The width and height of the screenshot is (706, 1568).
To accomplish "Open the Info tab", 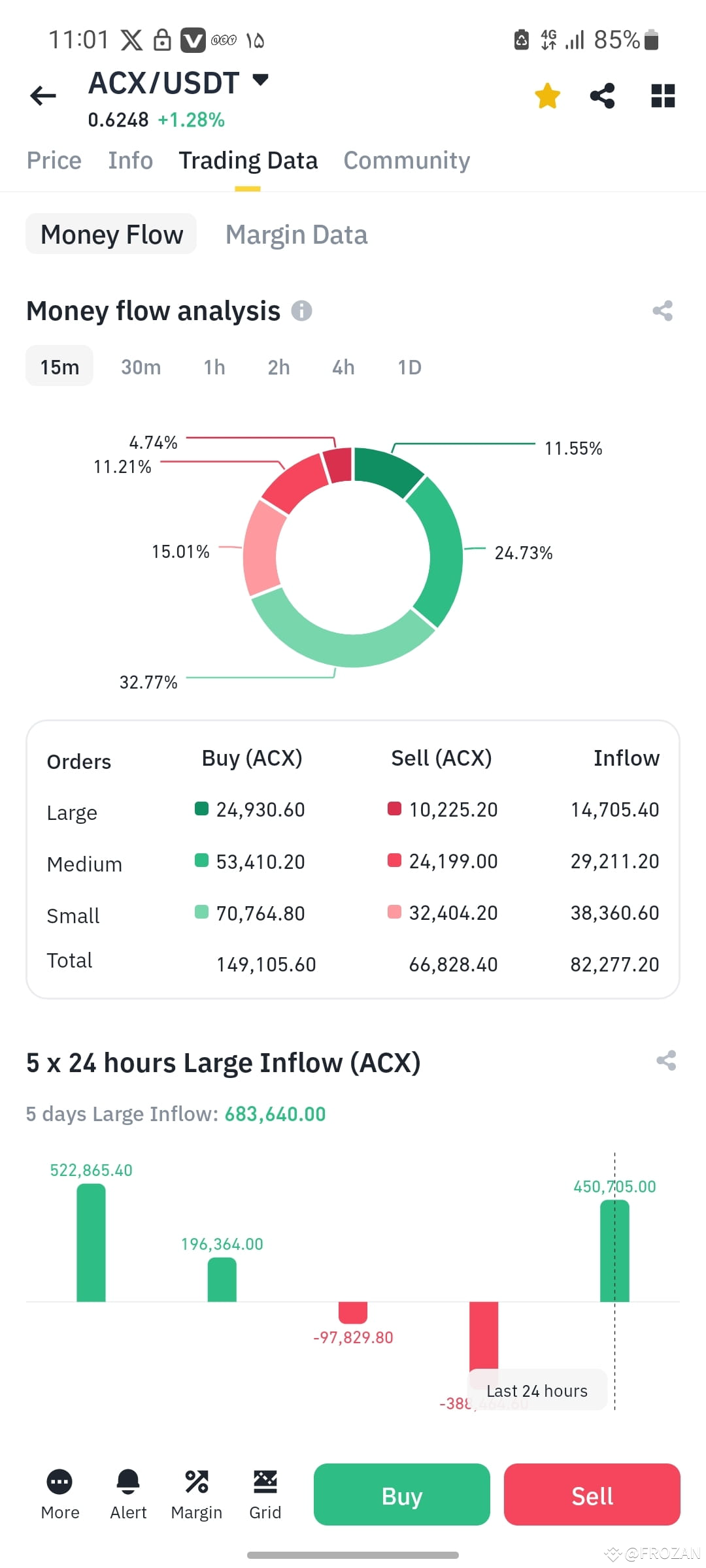I will pos(129,160).
